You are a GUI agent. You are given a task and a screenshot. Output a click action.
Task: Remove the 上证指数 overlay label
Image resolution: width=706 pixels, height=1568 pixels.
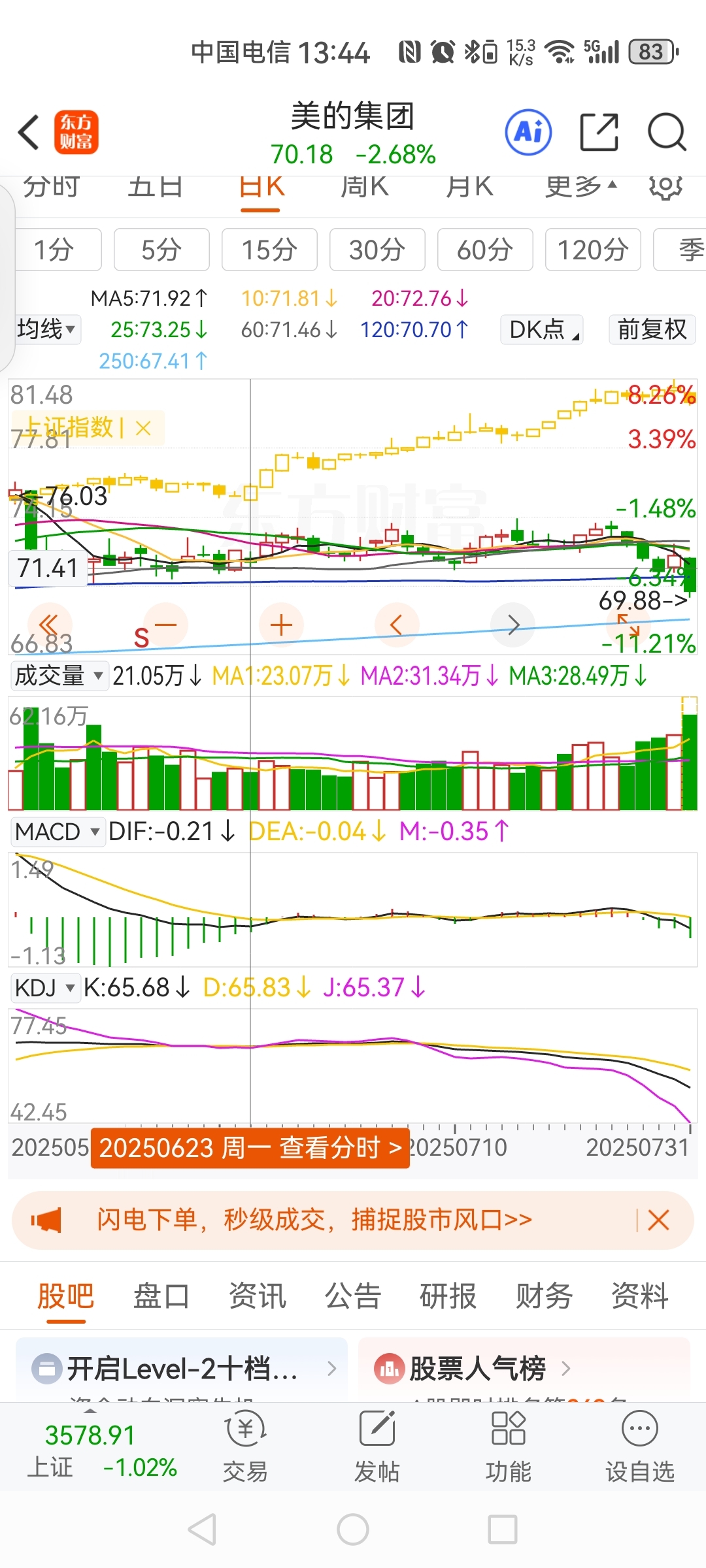144,429
